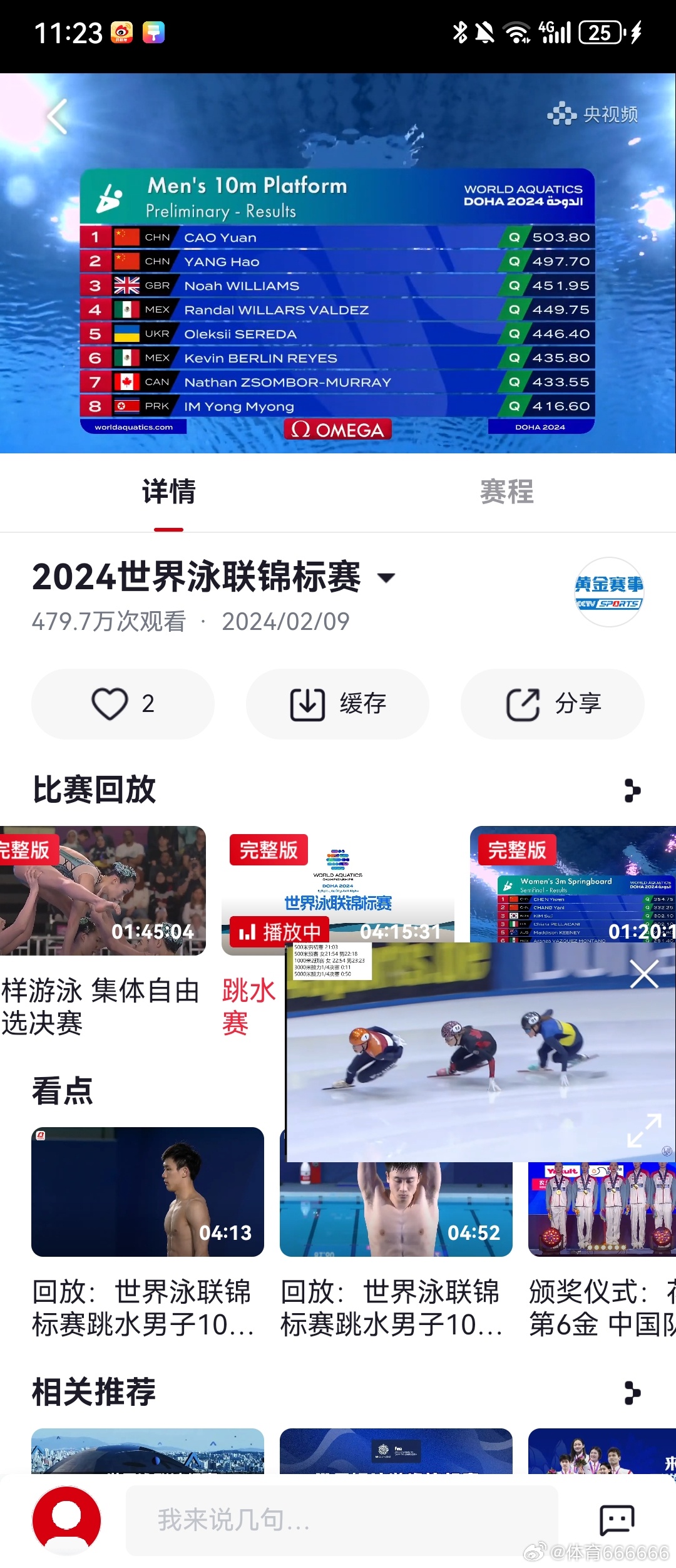Tap the 我来说几句 comment field

(x=342, y=1520)
